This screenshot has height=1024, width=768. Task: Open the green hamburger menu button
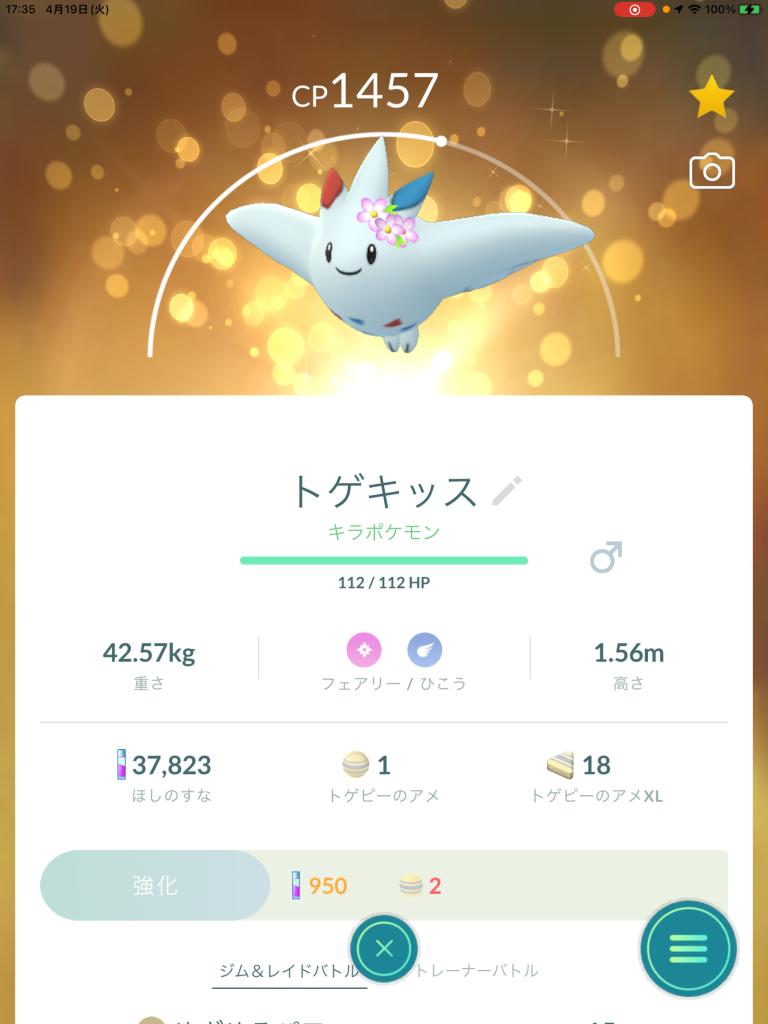(x=688, y=948)
